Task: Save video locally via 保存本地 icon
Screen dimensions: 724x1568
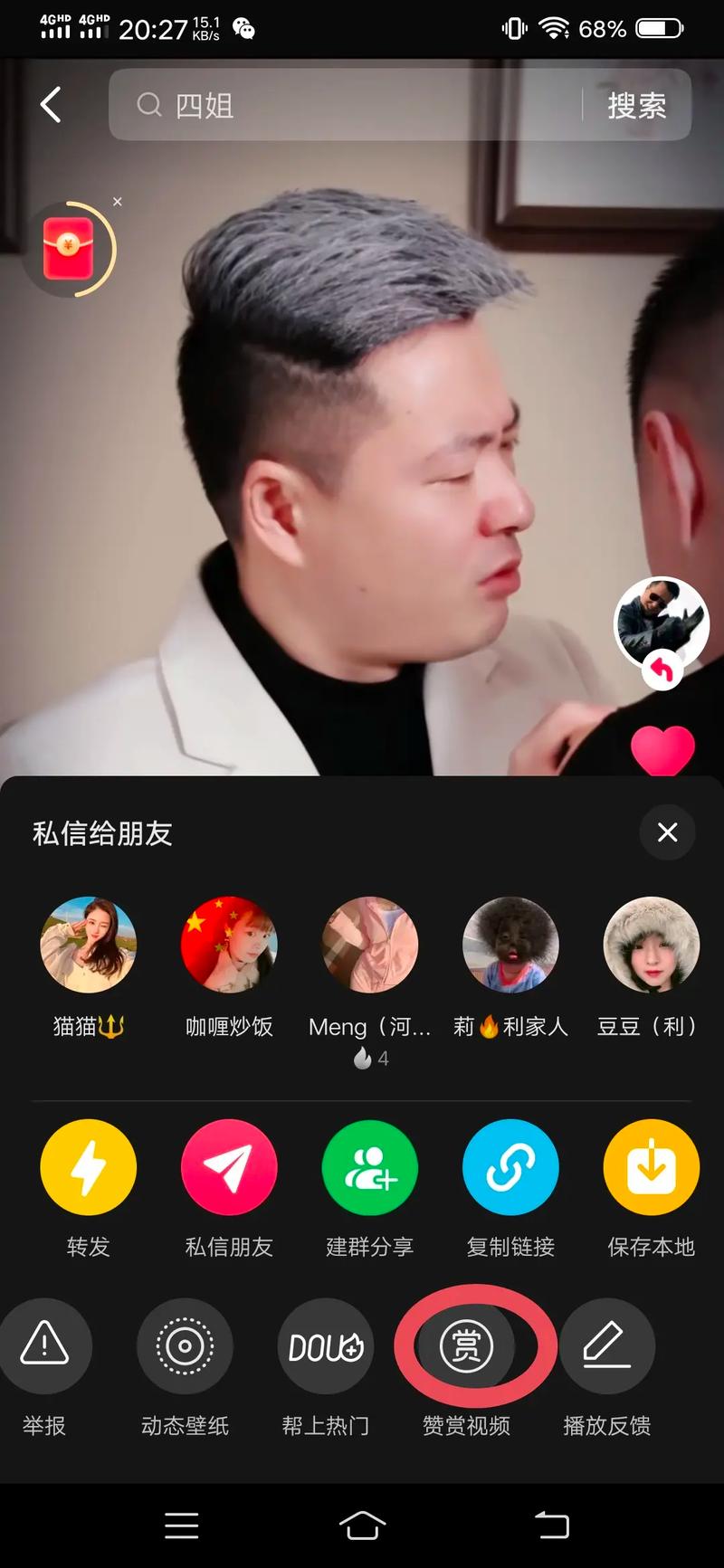Action: click(x=651, y=1166)
